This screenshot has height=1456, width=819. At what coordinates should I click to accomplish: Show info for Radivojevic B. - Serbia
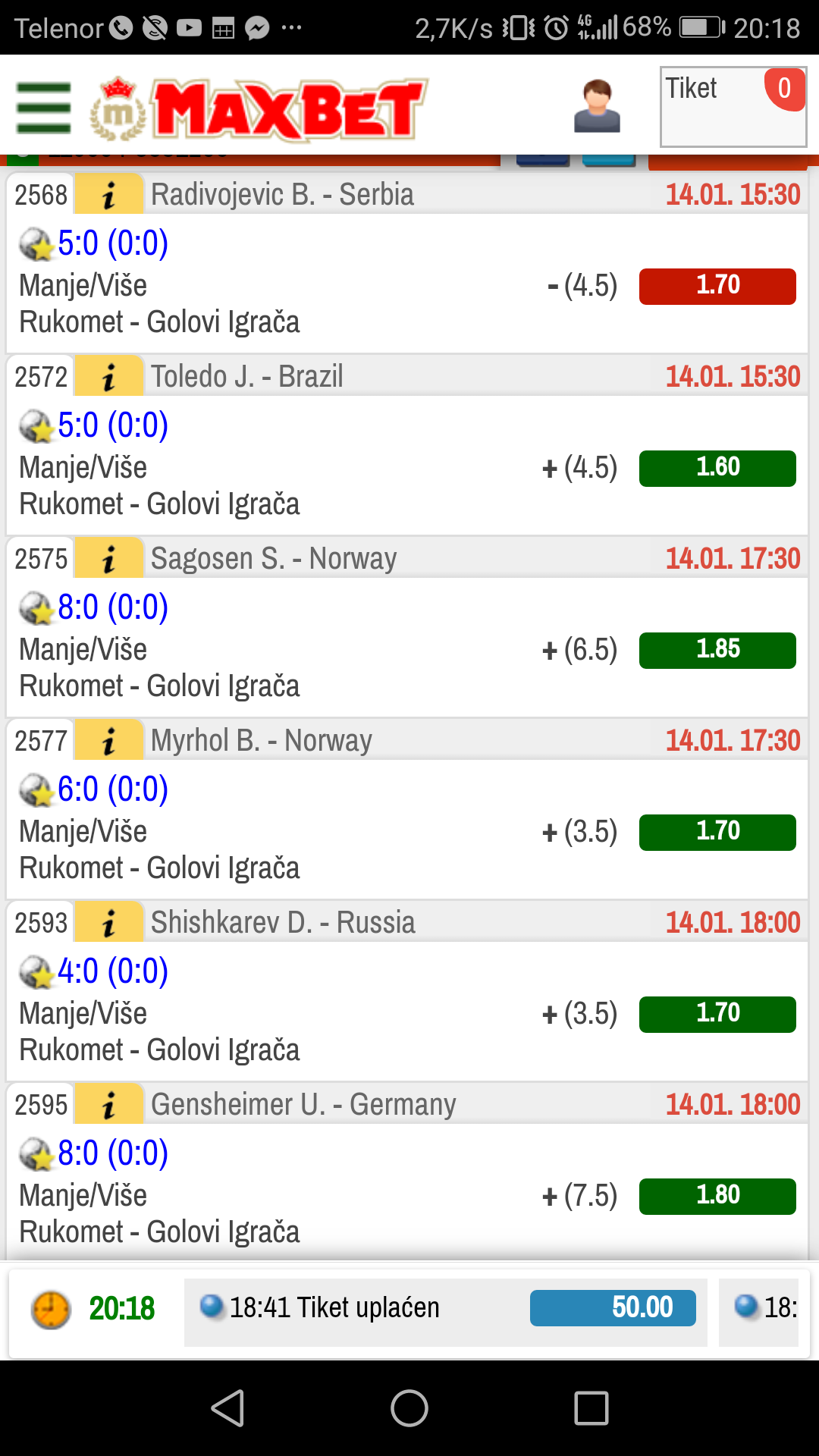109,194
